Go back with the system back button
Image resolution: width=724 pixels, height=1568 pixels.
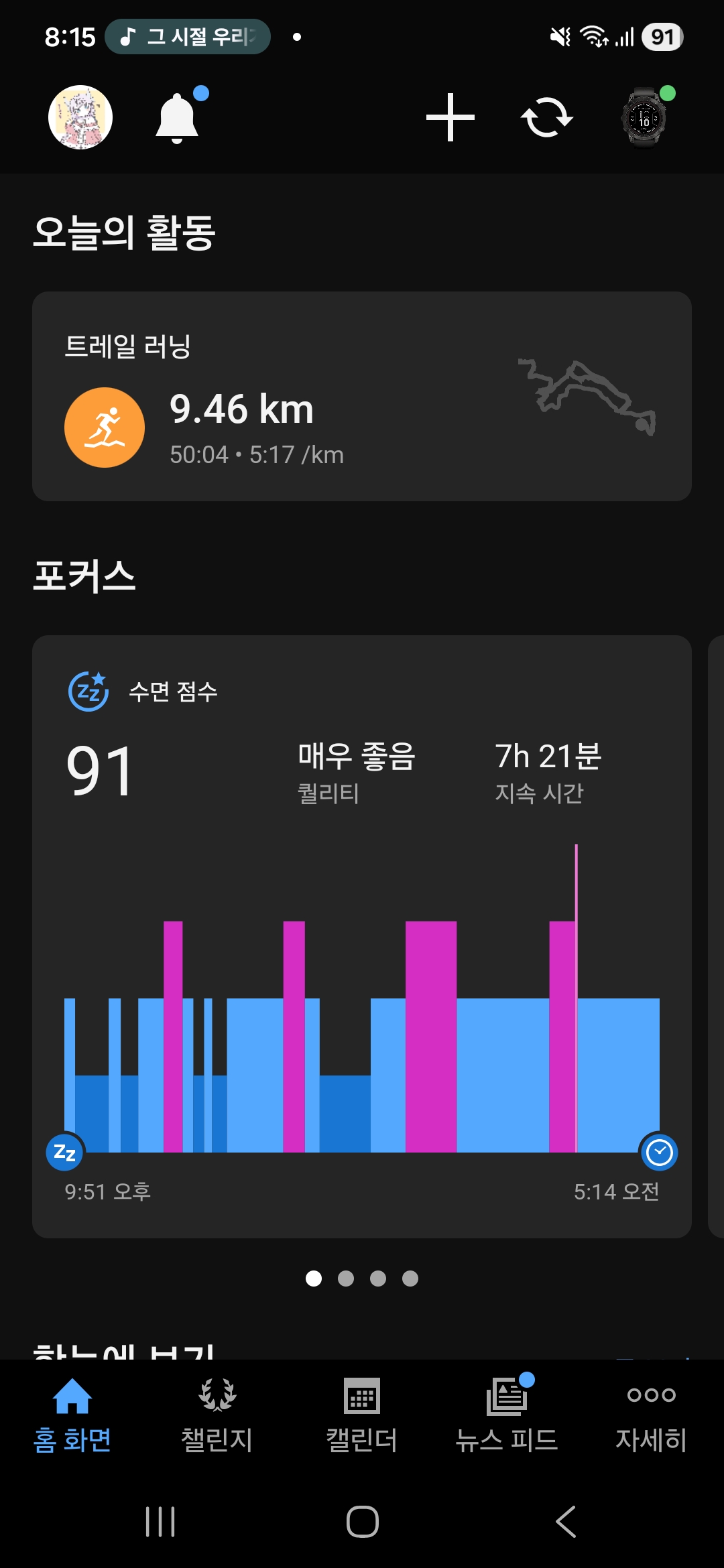[x=566, y=1521]
